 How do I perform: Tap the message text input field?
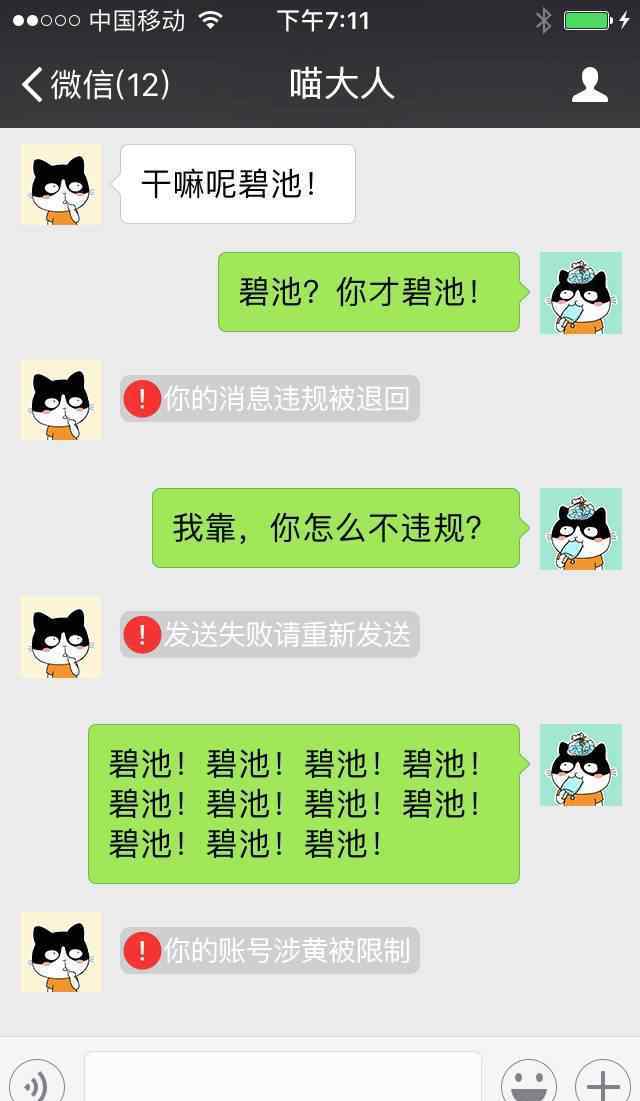(x=283, y=1076)
